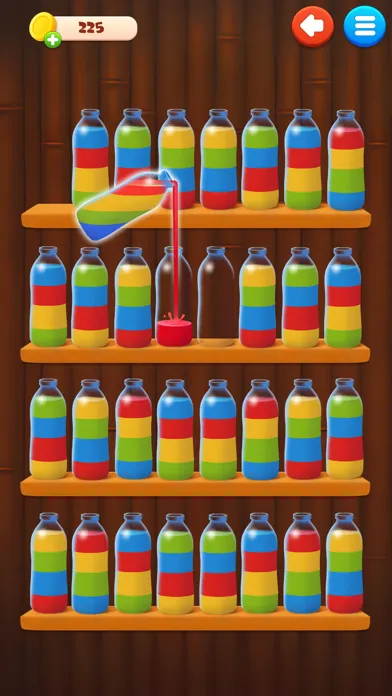The height and width of the screenshot is (696, 392).
Task: Undo the last move with red arrow
Action: tap(313, 26)
